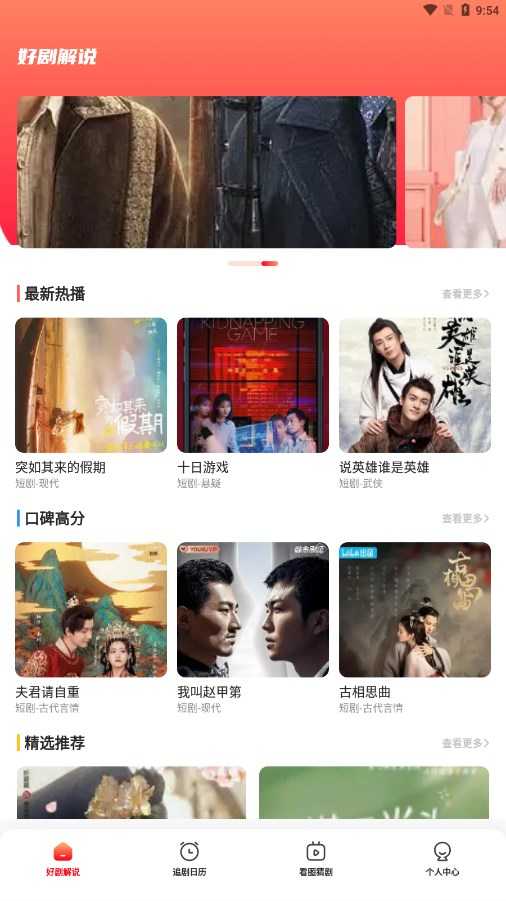Open the main carousel banner

pos(206,172)
